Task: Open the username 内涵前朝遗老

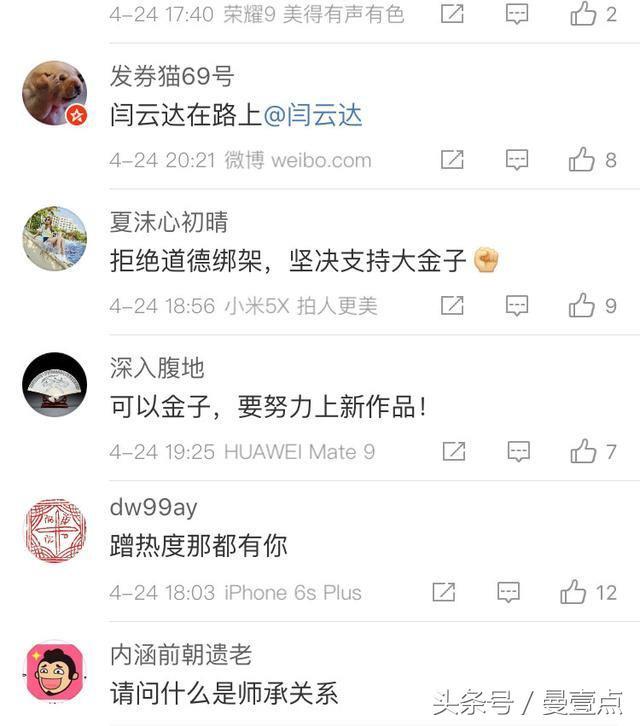Action: 181,656
